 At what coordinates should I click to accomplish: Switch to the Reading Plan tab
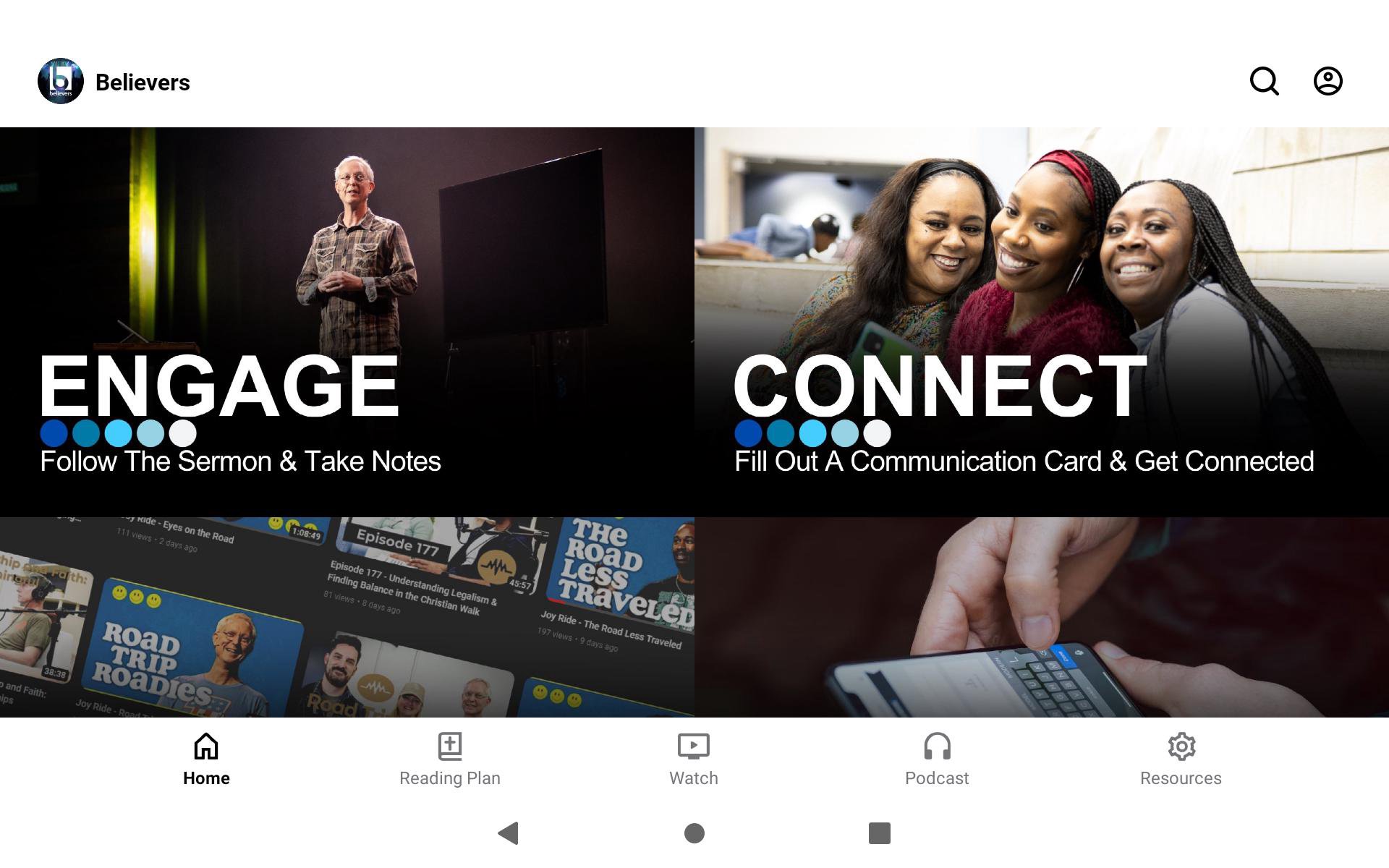(449, 759)
